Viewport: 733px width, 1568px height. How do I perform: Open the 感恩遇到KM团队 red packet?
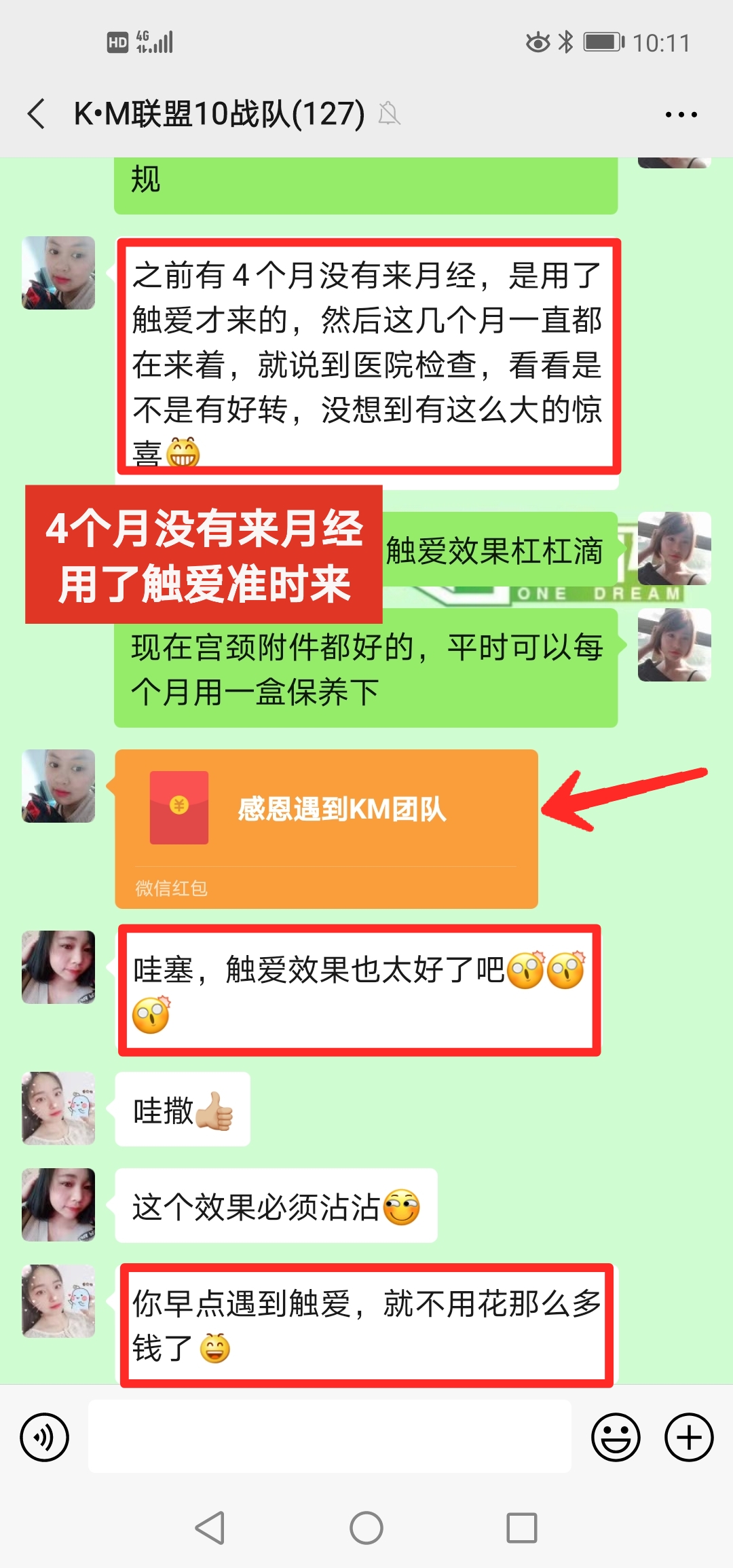tap(326, 828)
